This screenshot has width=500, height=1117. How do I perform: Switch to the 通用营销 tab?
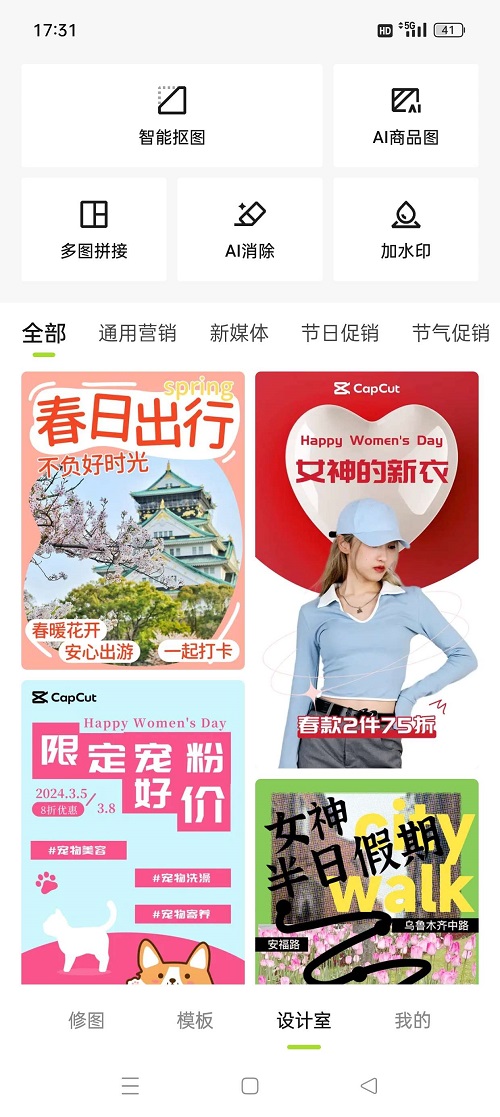point(137,333)
